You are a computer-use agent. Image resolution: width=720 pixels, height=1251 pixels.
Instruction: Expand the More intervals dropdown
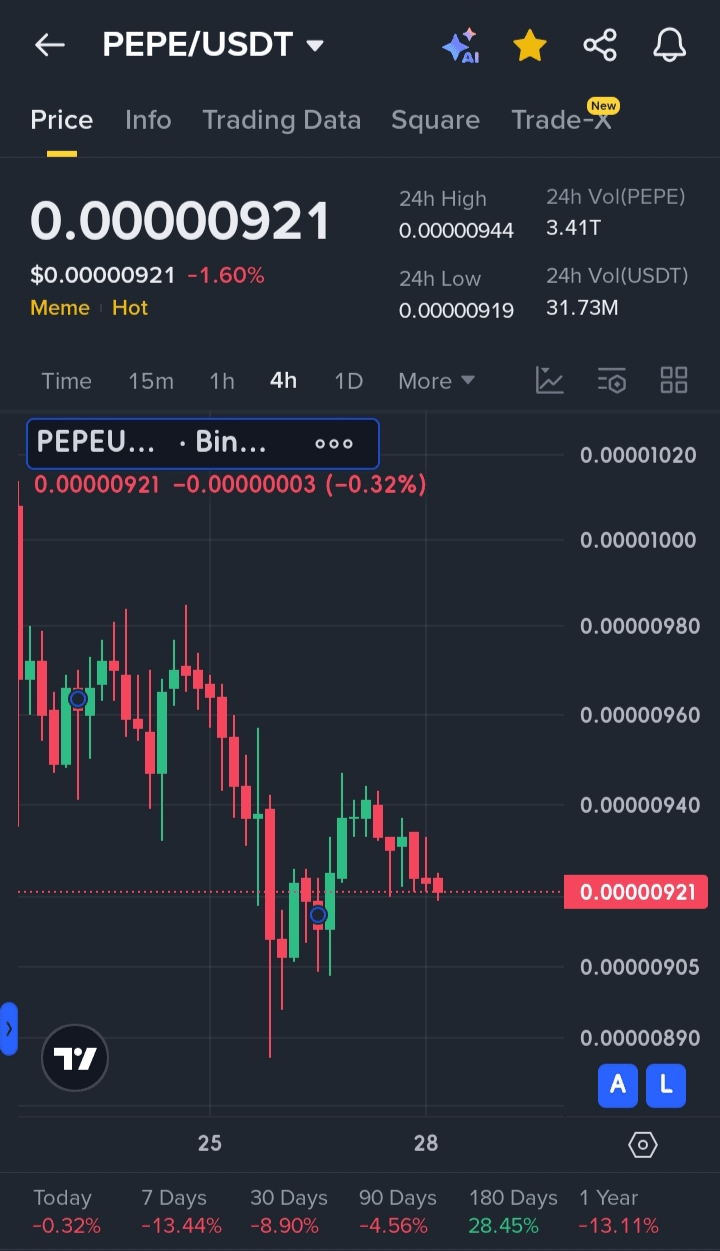coord(436,381)
